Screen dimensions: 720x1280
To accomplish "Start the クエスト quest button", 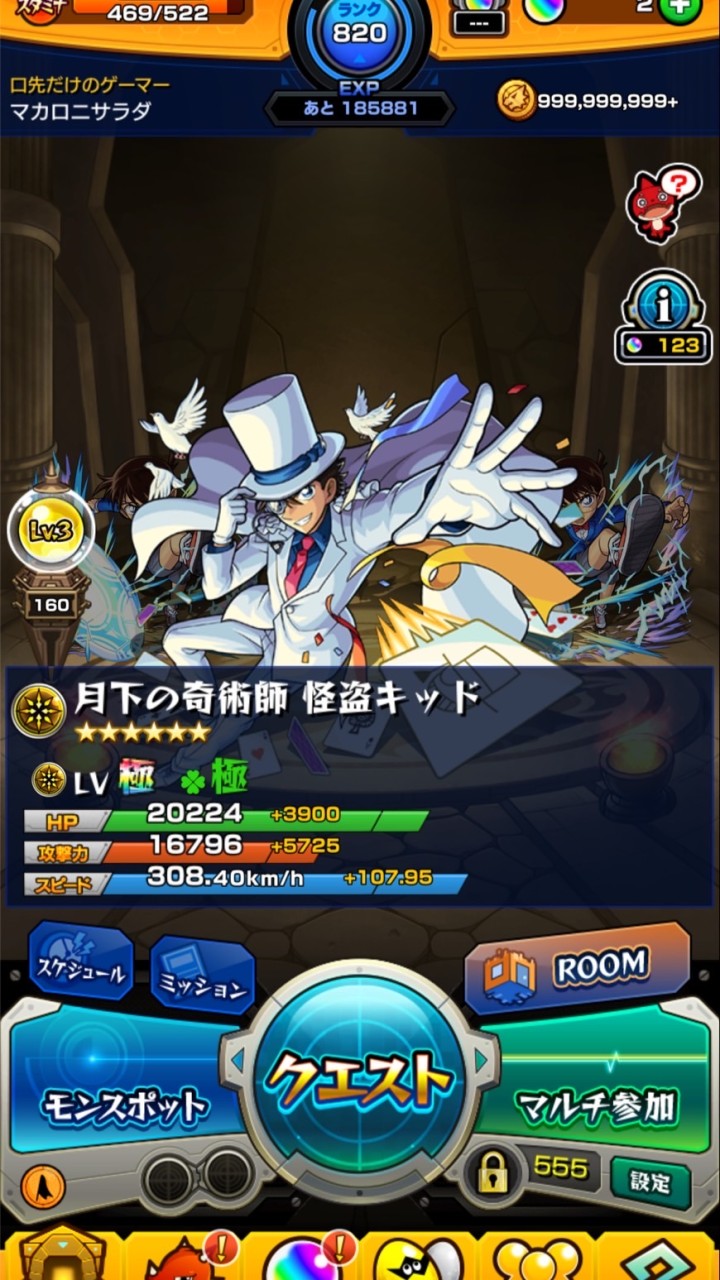I will tap(359, 1080).
